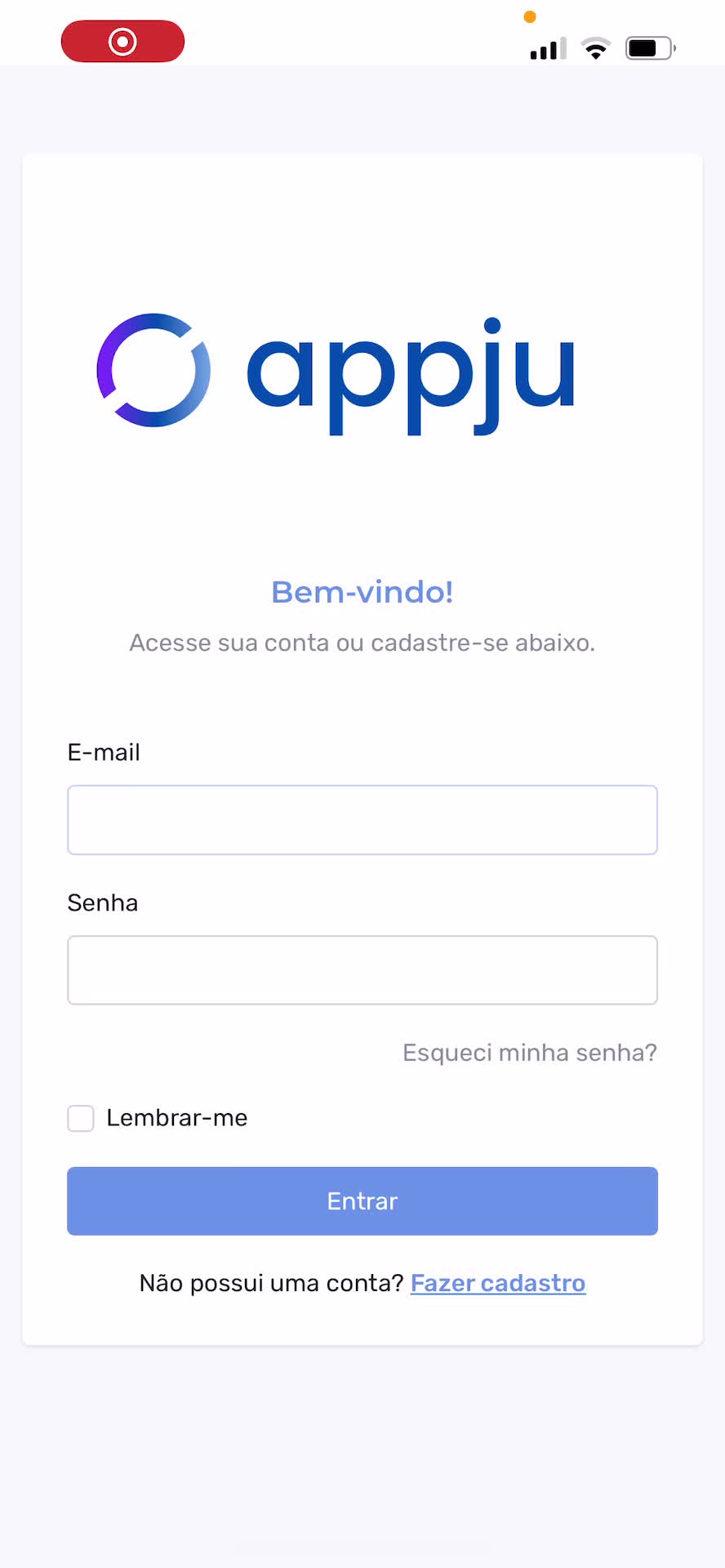The height and width of the screenshot is (1568, 725).
Task: Tap the Entrar button
Action: tap(362, 1201)
